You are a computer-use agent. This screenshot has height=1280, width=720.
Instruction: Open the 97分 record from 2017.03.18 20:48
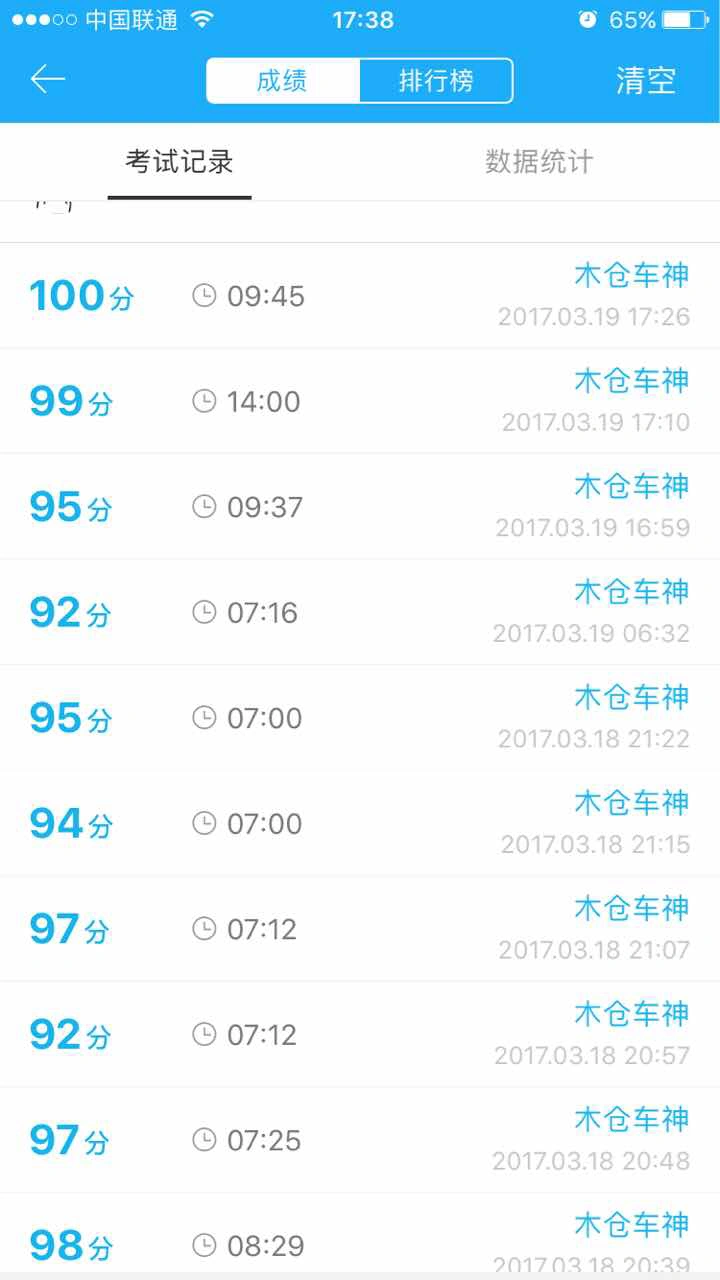(x=360, y=1140)
